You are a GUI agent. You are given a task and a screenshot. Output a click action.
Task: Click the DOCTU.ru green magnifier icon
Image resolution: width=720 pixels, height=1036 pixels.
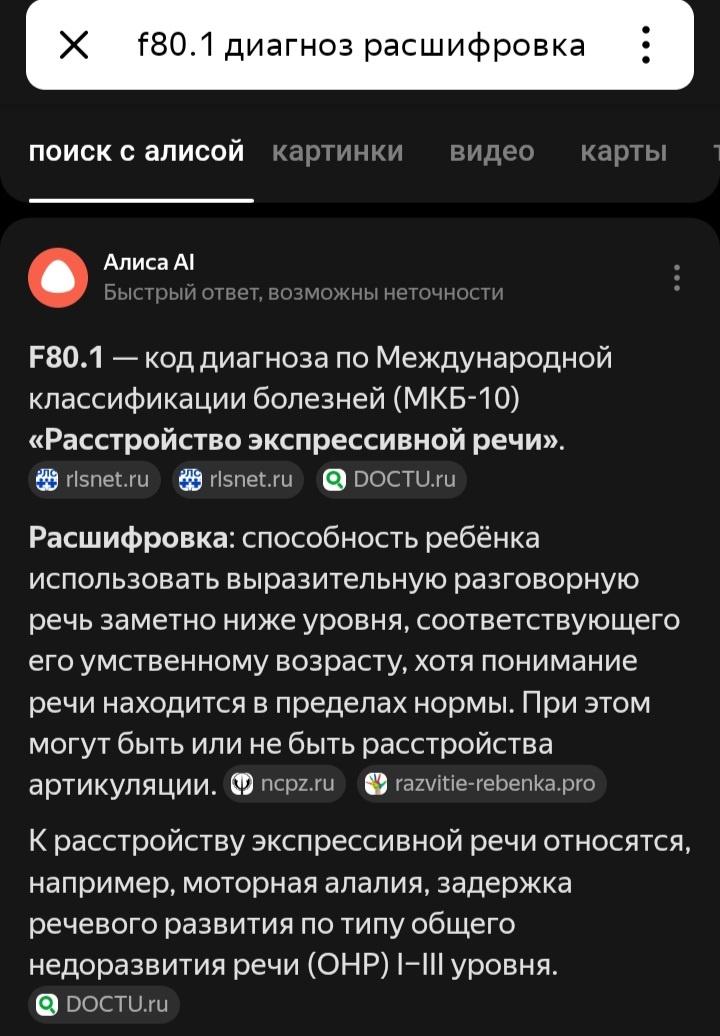334,479
